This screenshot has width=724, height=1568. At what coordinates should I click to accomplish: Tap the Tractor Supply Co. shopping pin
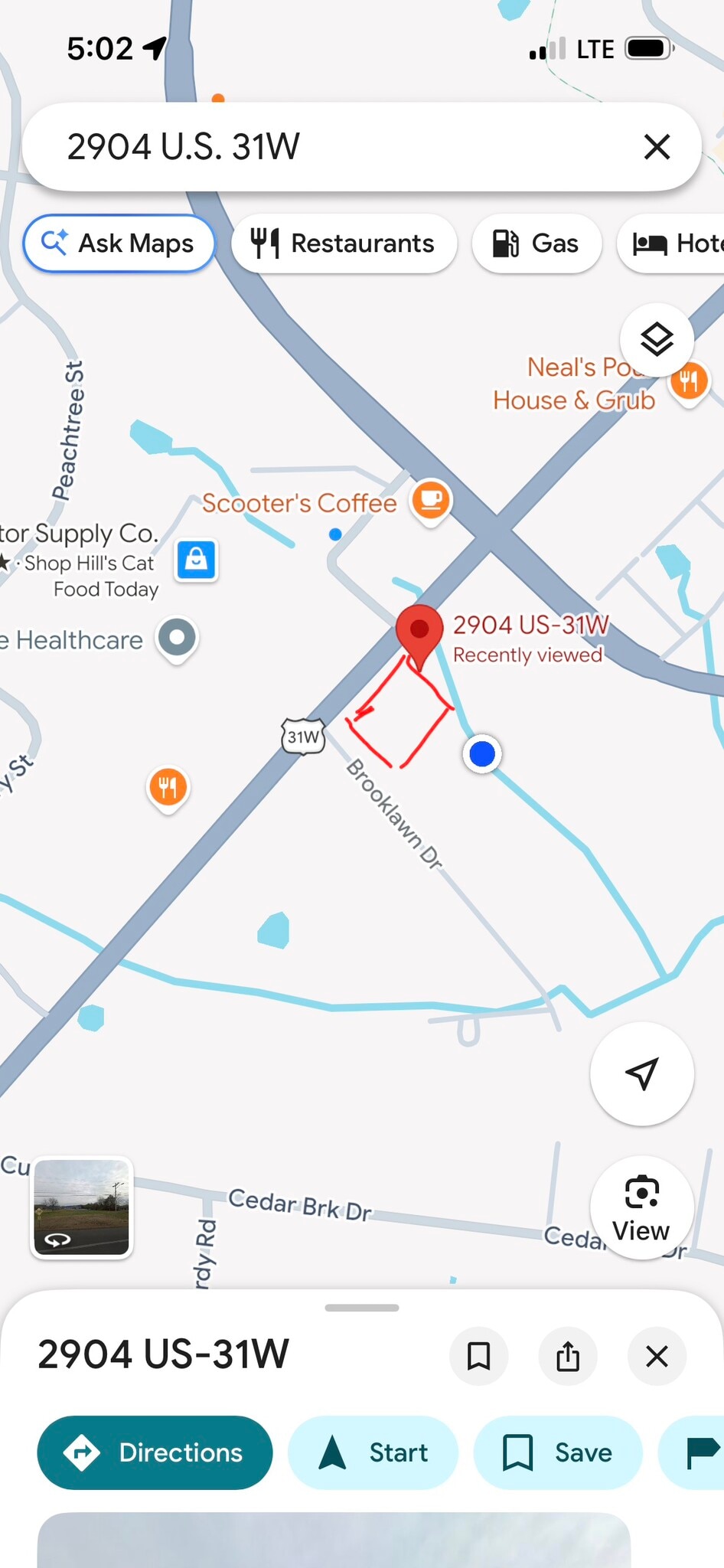[197, 560]
